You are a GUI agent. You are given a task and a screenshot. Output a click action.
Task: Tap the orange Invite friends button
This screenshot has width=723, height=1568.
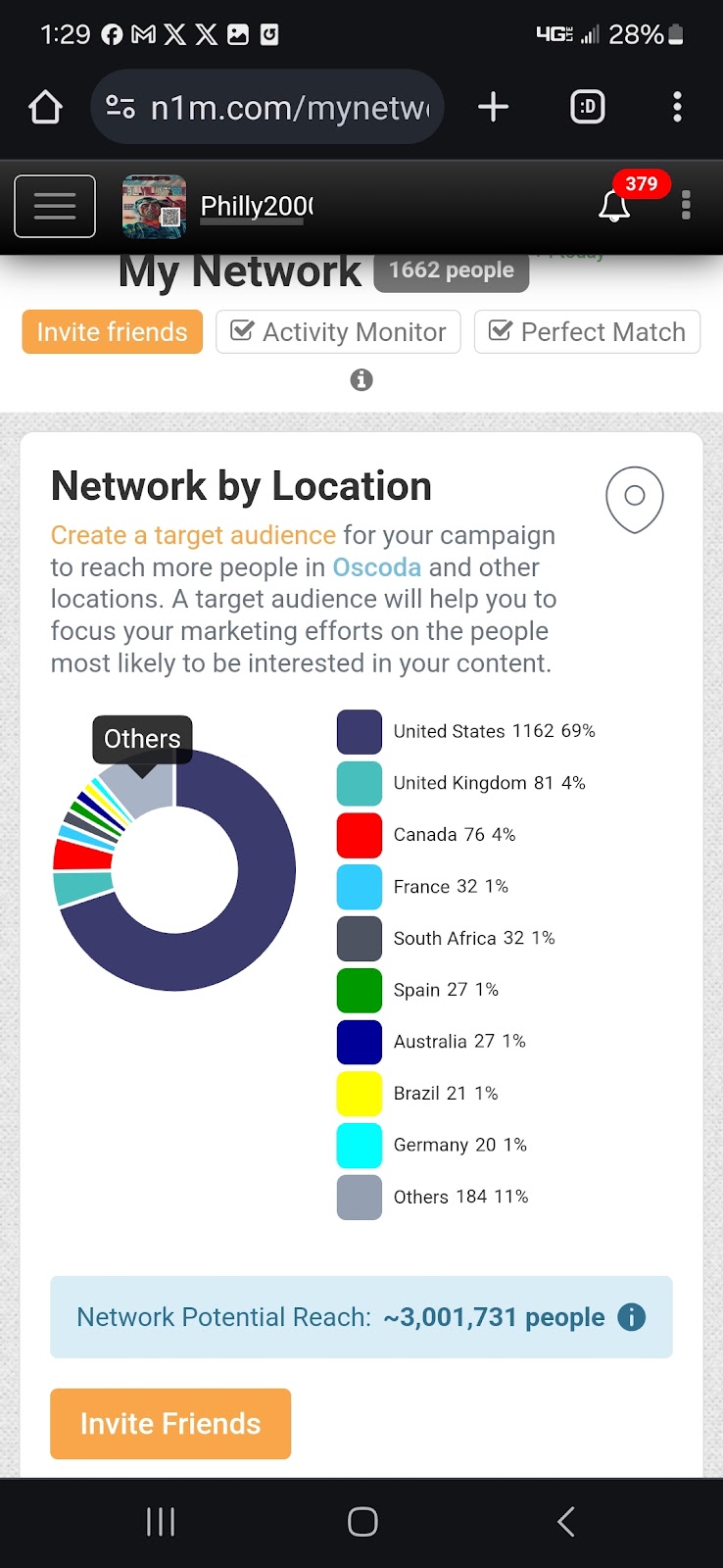113,332
